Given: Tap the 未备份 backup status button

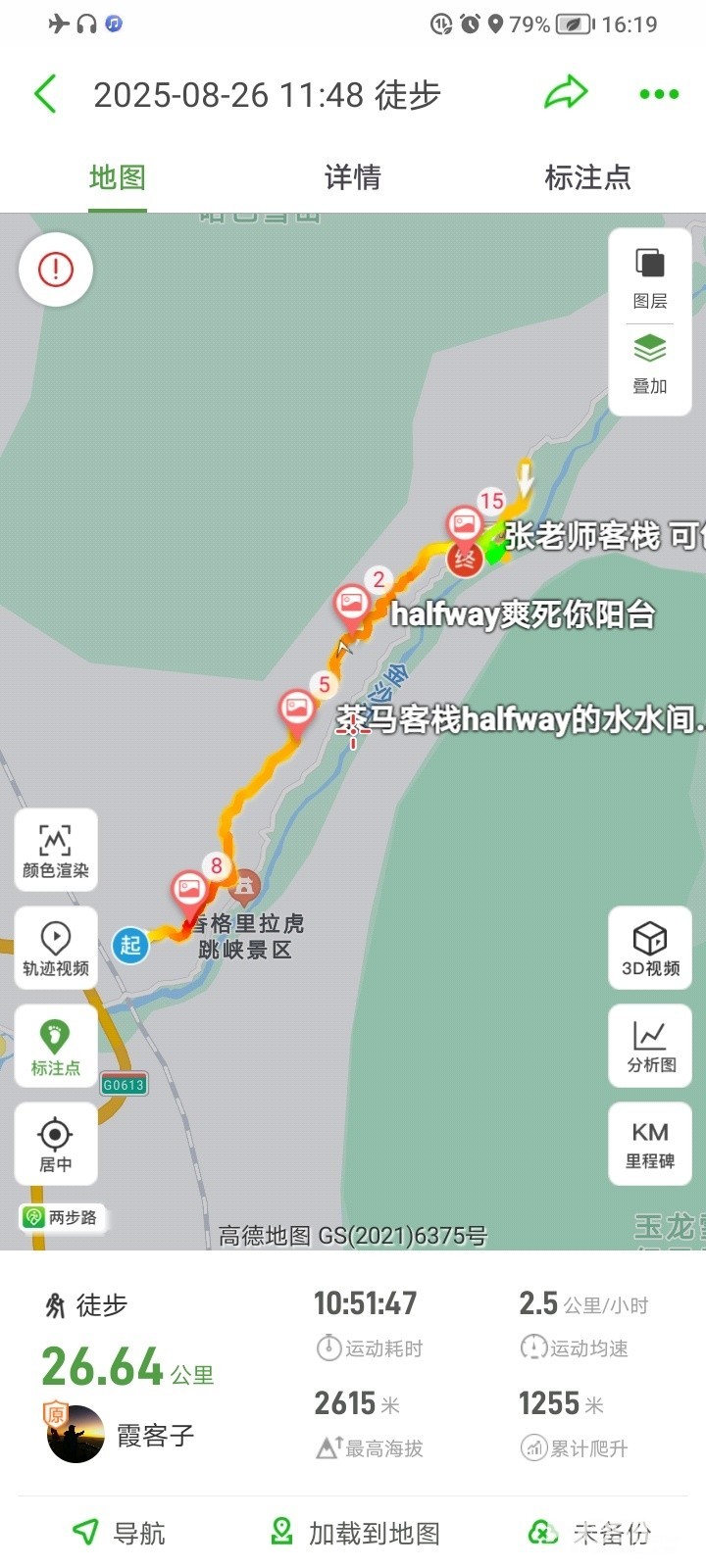Looking at the screenshot, I should 588,1532.
